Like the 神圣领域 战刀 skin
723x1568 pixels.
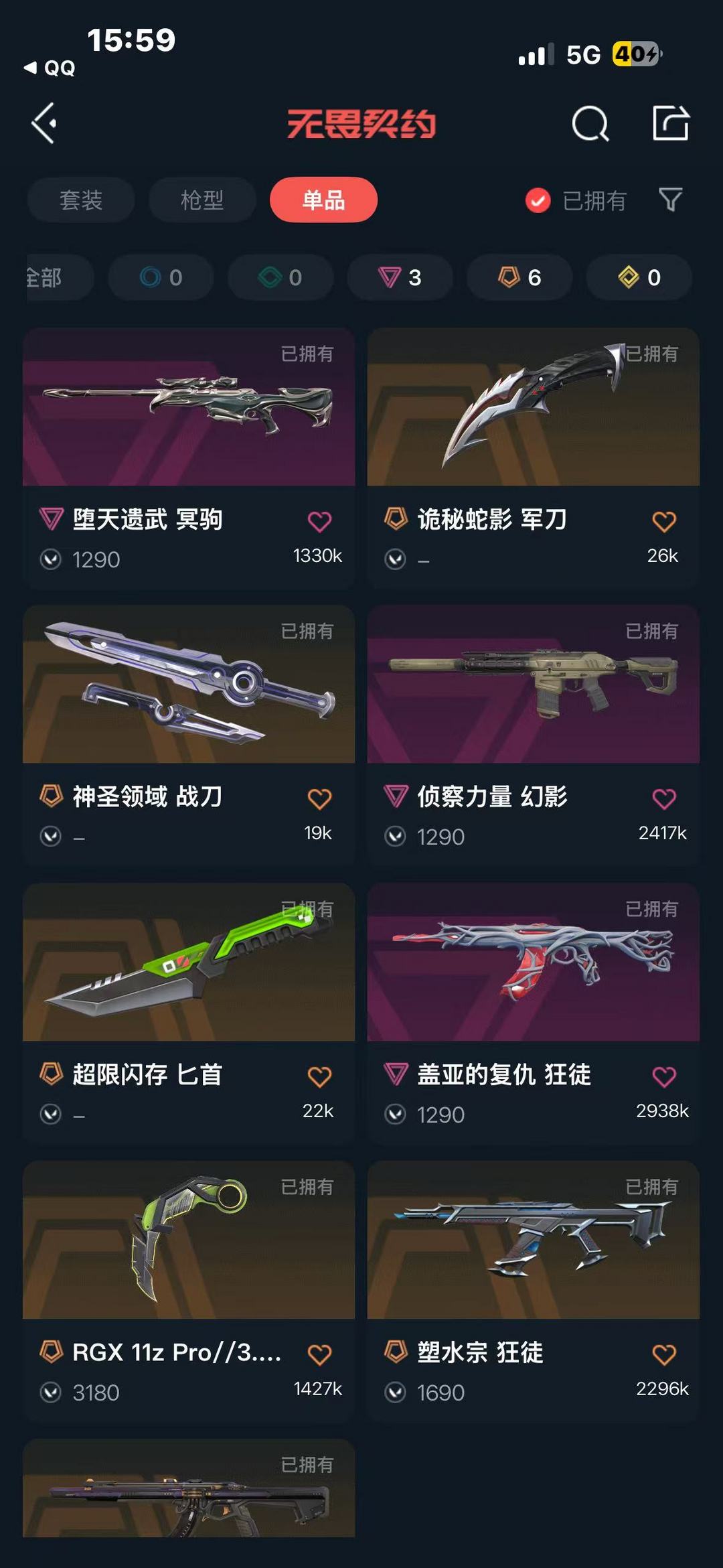319,798
